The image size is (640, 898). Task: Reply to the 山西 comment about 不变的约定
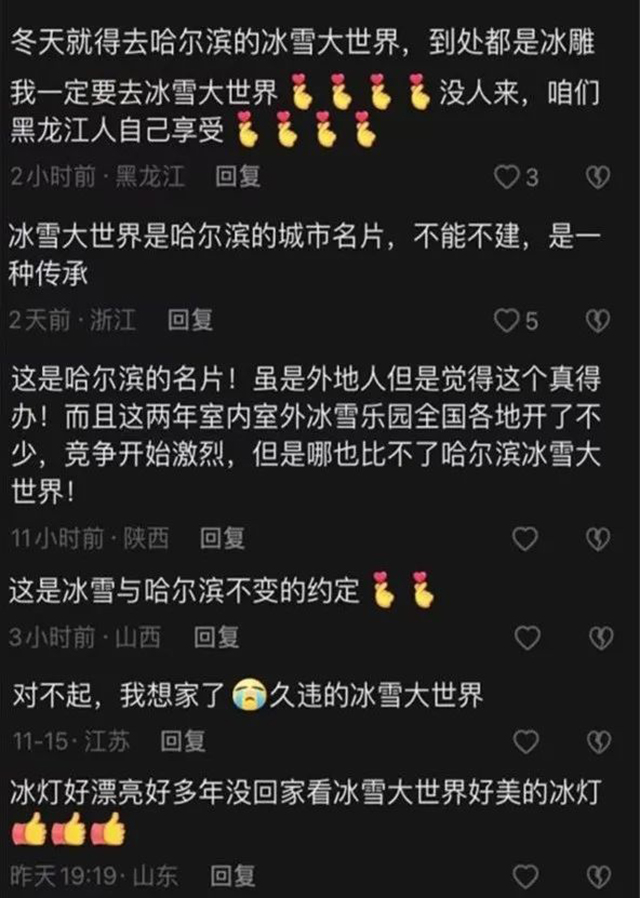pyautogui.click(x=216, y=637)
